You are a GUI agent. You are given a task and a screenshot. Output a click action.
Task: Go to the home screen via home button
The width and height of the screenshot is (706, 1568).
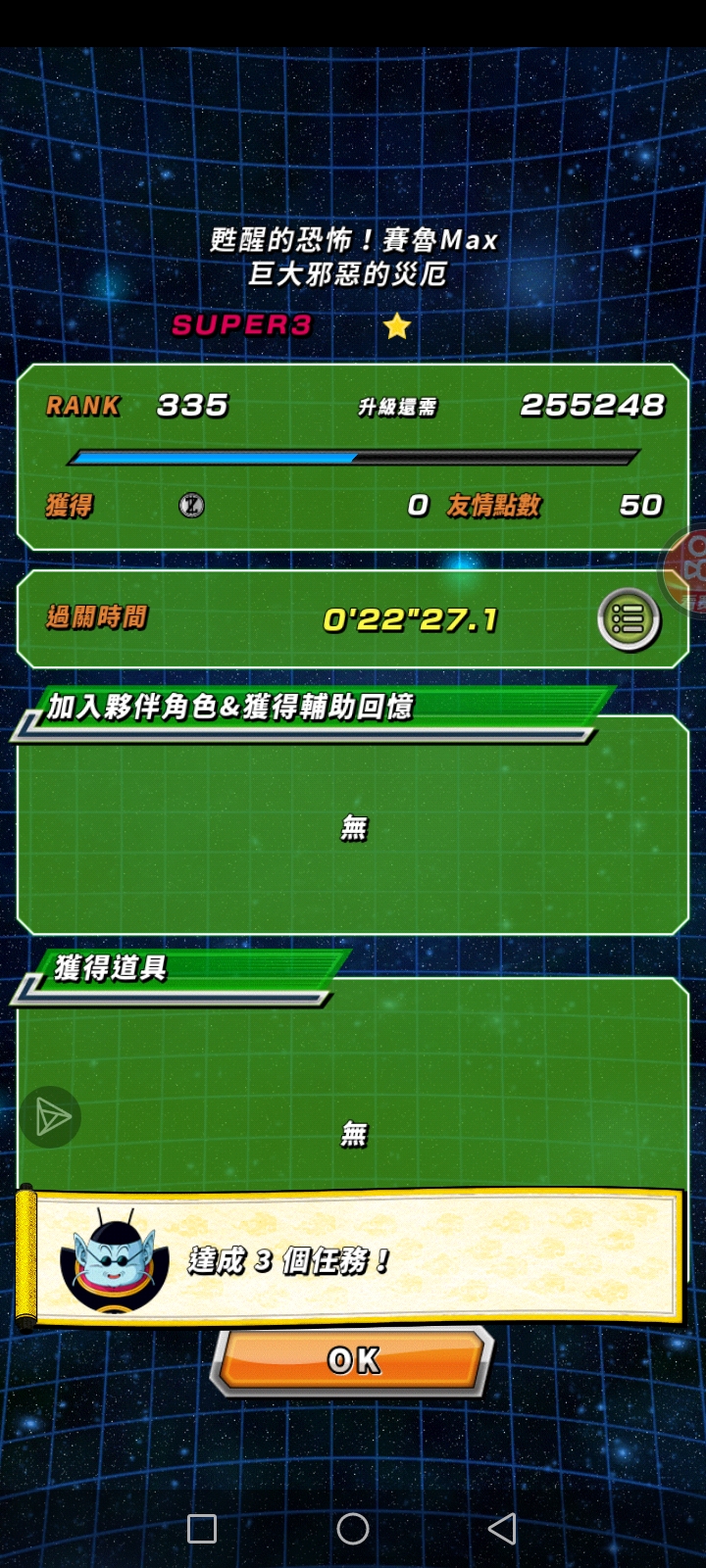click(x=353, y=1528)
